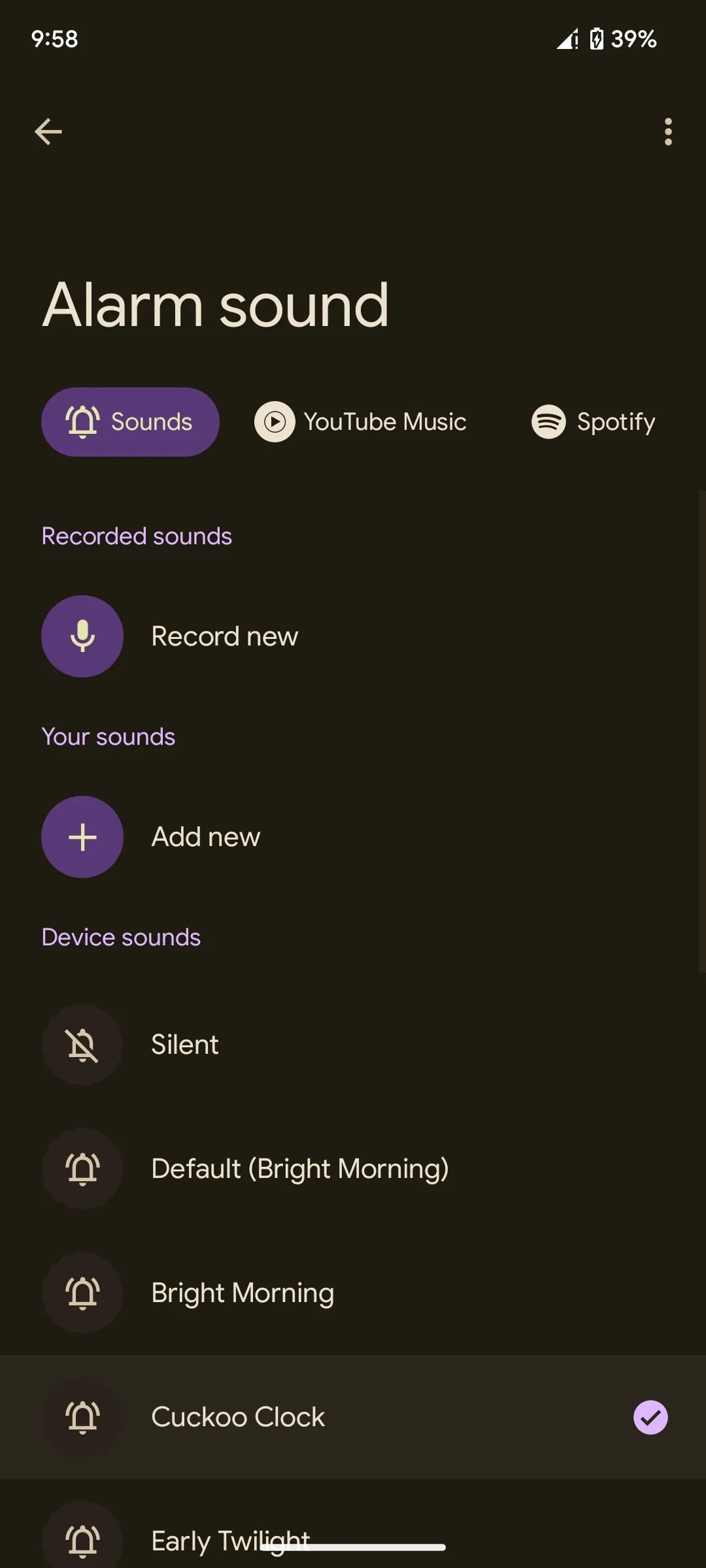Select Default (Bright Morning) sound
Image resolution: width=706 pixels, height=1568 pixels.
point(299,1168)
